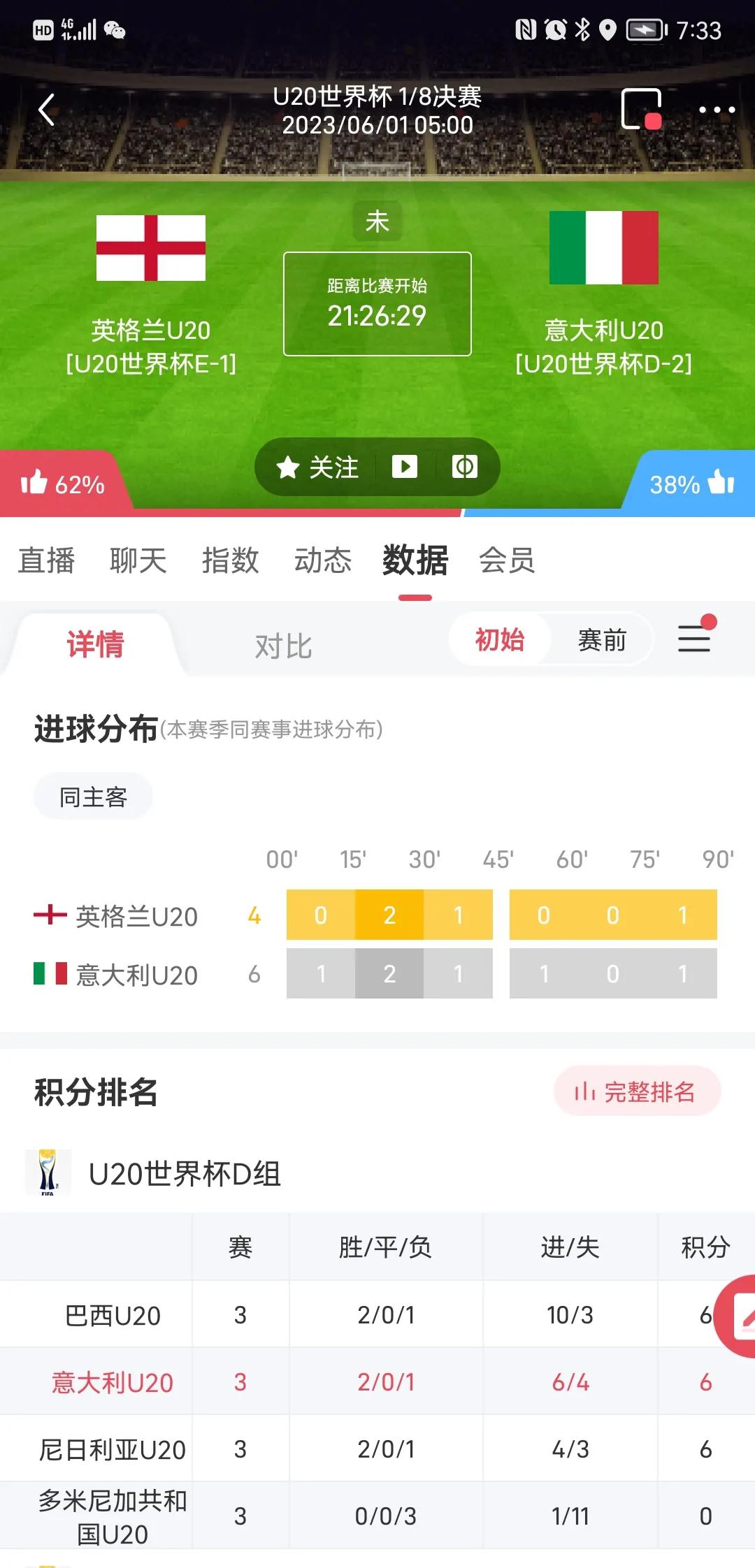Open the filter icon with red dot

coord(694,639)
